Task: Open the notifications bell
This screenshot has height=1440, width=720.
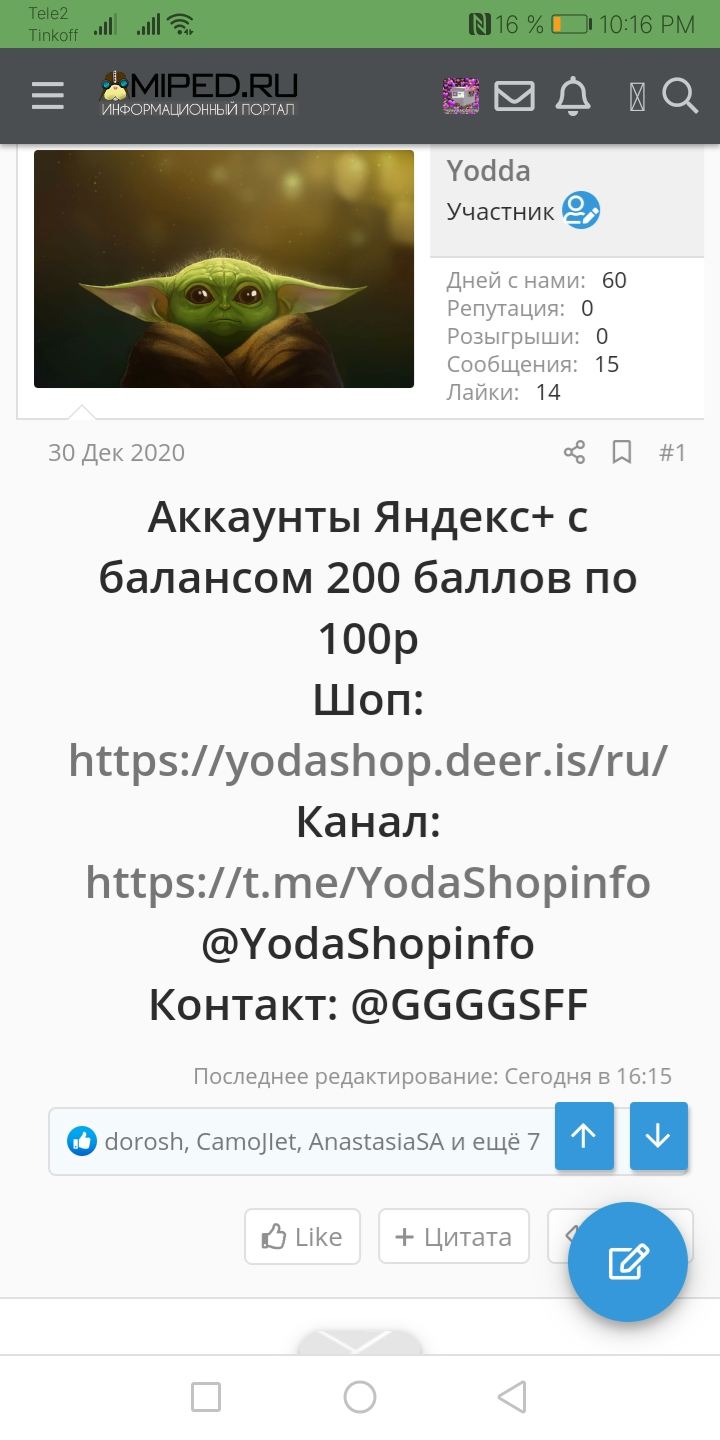Action: (573, 96)
